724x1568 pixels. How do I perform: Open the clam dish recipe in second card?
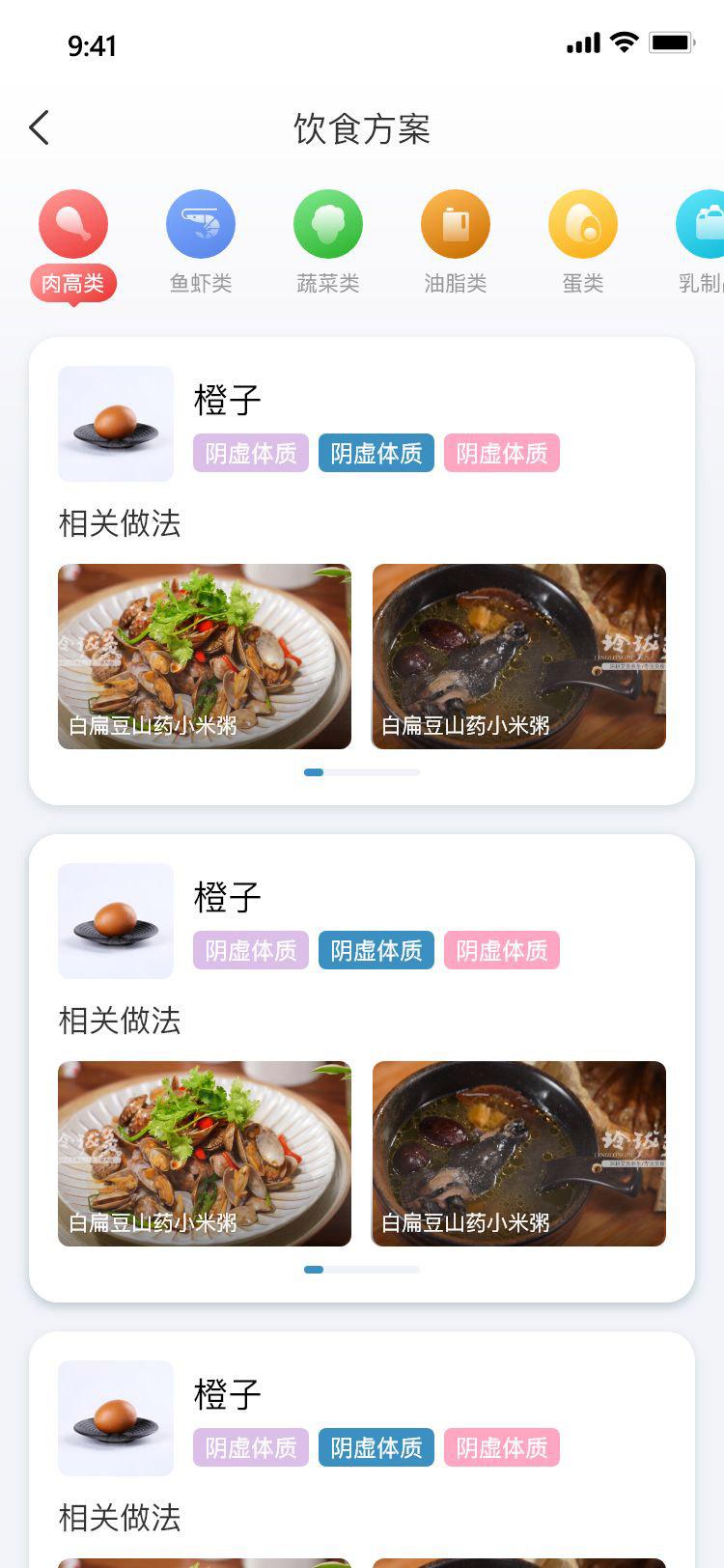[205, 1154]
